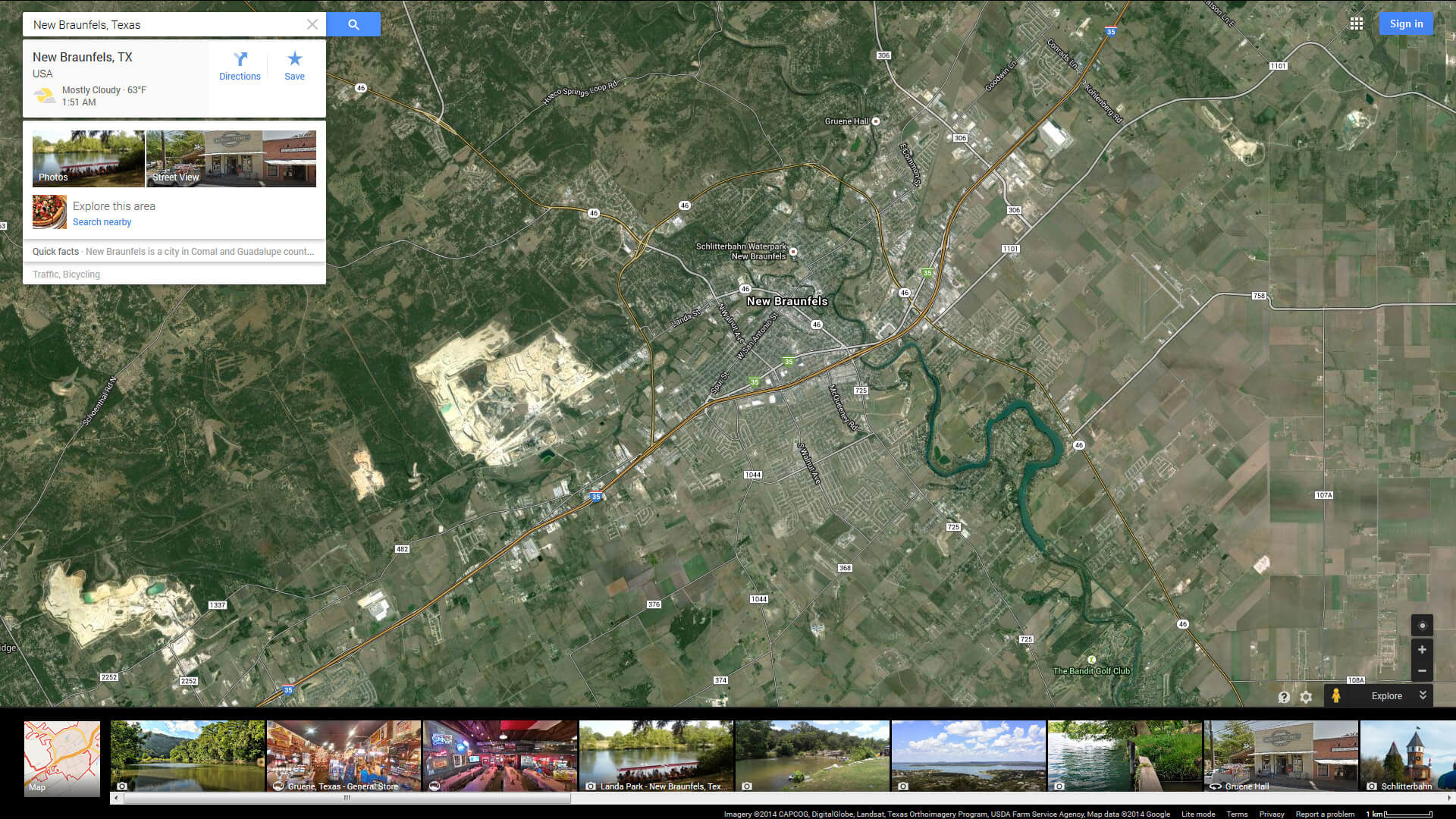Clear the search text
The image size is (1456, 819).
click(312, 24)
